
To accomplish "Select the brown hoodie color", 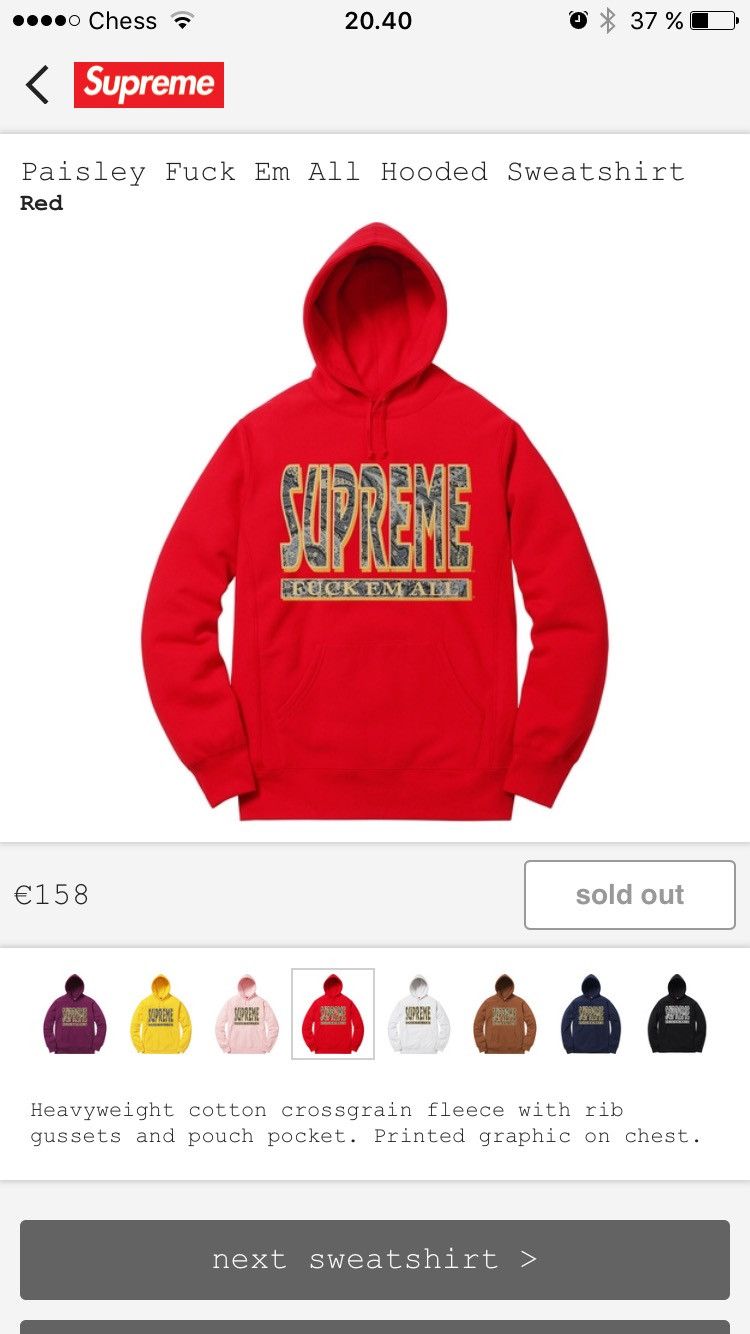I will click(505, 1013).
